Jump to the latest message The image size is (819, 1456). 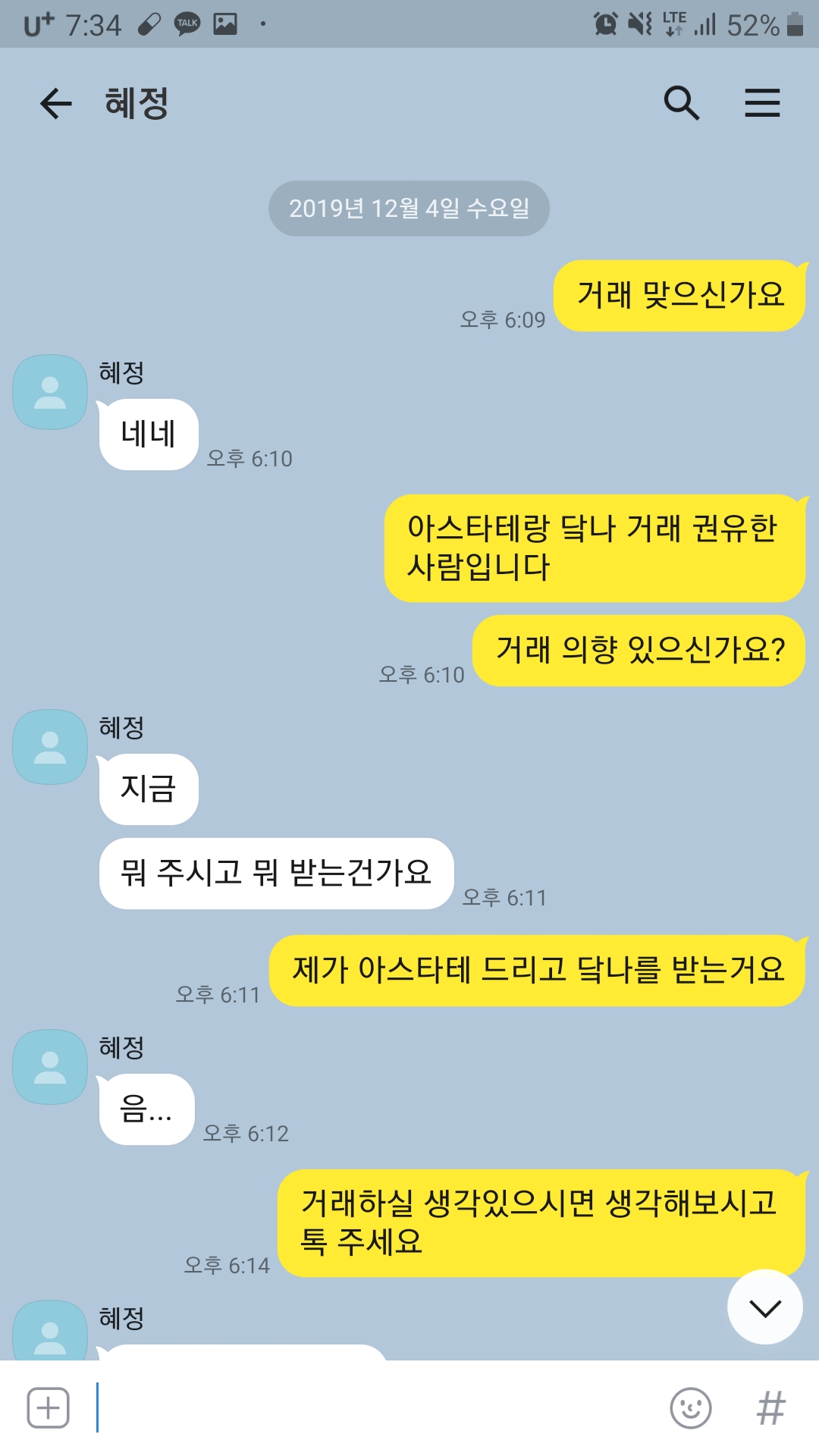(764, 1307)
